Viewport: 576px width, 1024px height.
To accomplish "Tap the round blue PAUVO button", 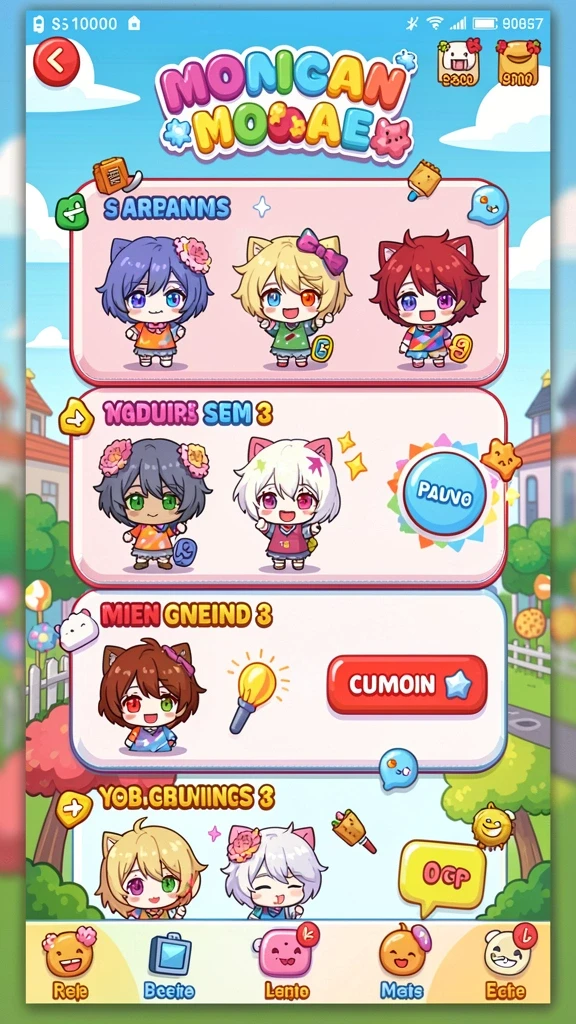I will 445,494.
